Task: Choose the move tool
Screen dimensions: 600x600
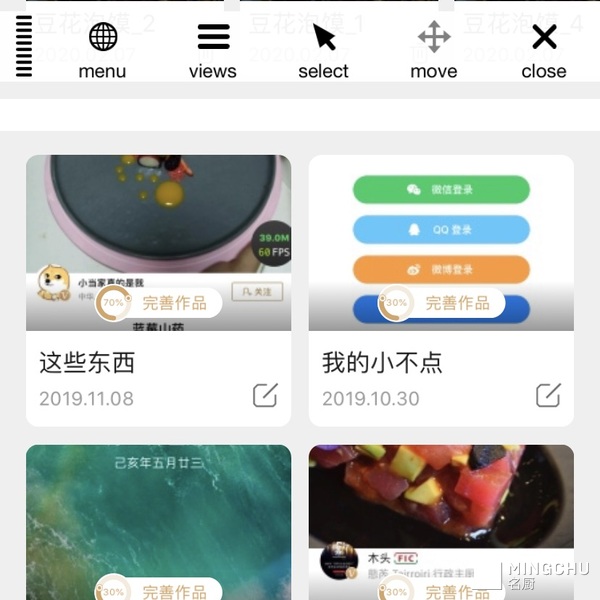Action: point(434,38)
